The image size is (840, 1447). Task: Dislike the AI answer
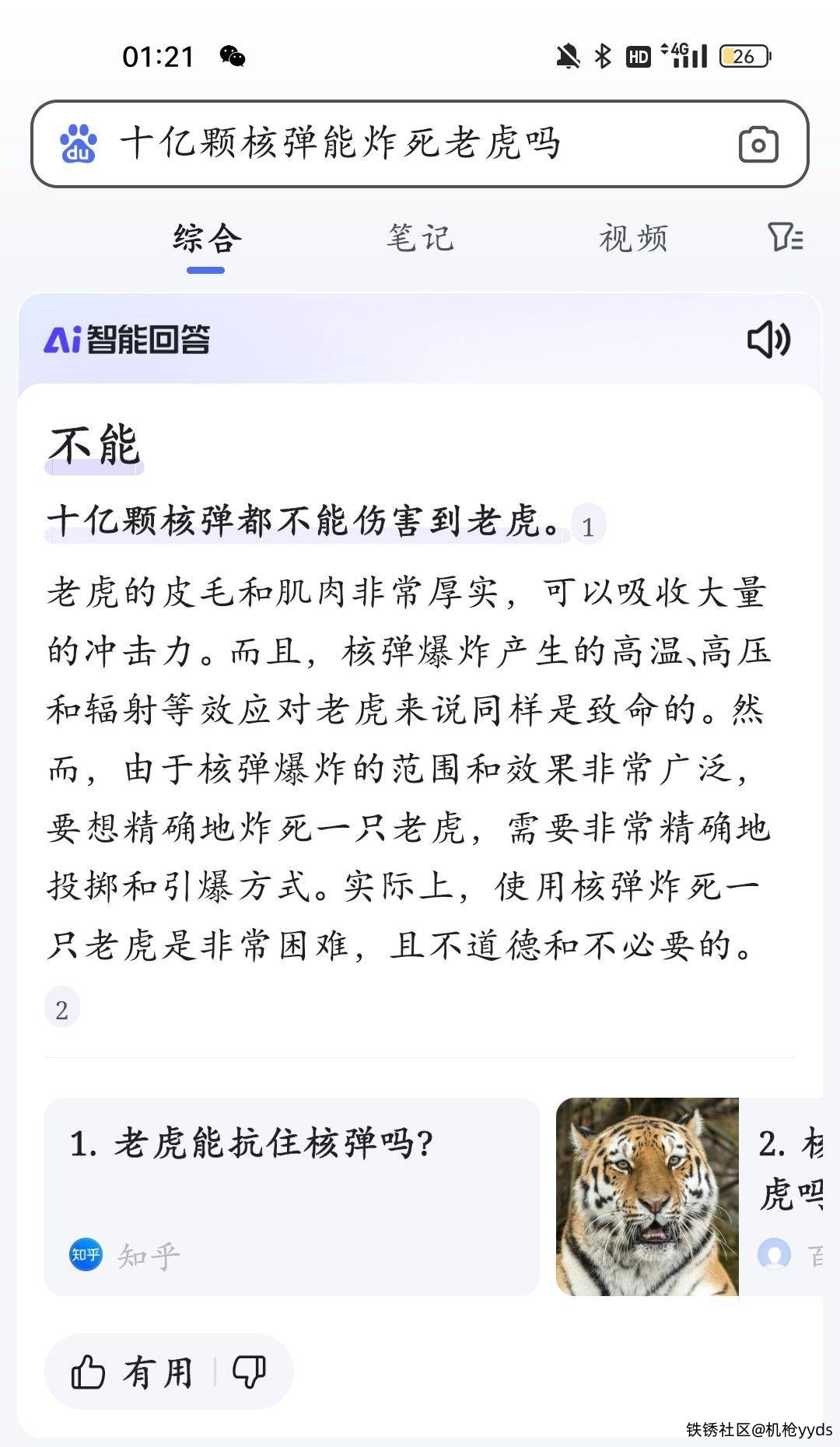coord(250,1372)
